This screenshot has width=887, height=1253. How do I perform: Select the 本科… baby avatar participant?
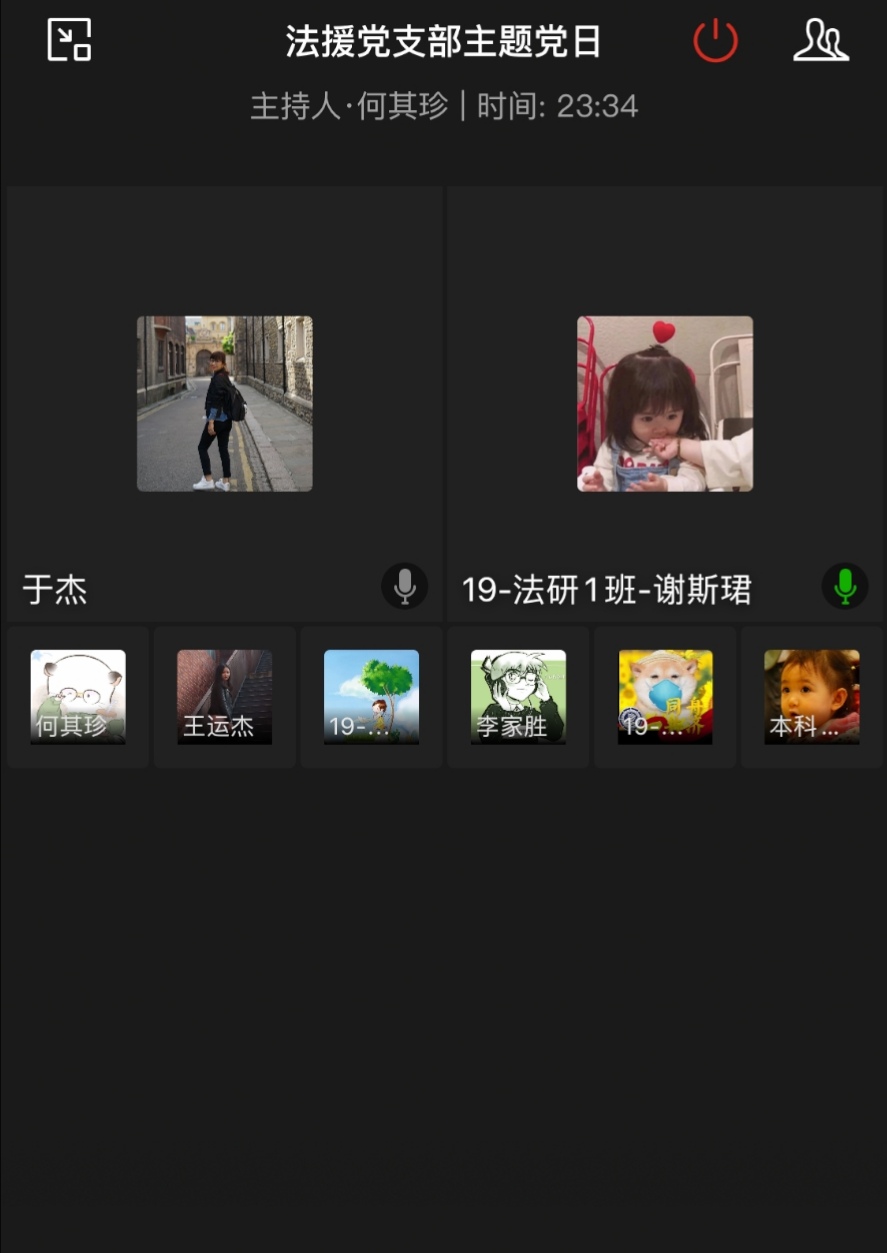point(811,697)
